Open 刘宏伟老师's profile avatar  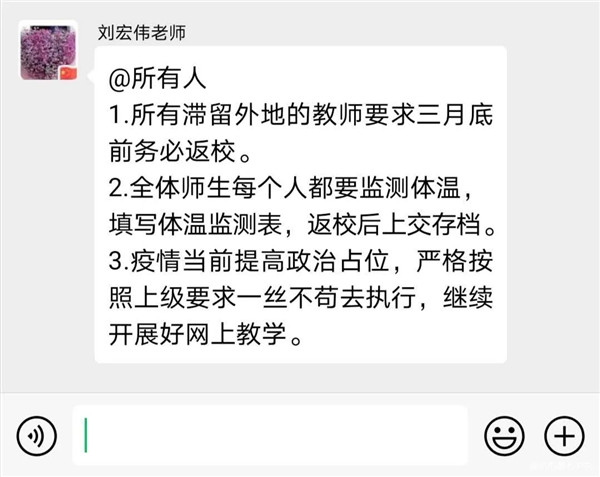point(49,51)
